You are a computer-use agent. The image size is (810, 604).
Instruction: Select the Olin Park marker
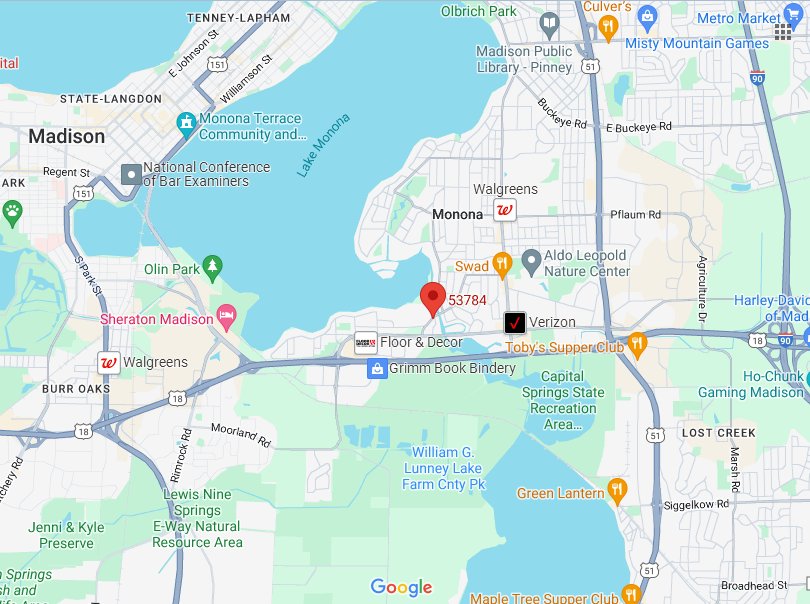211,266
